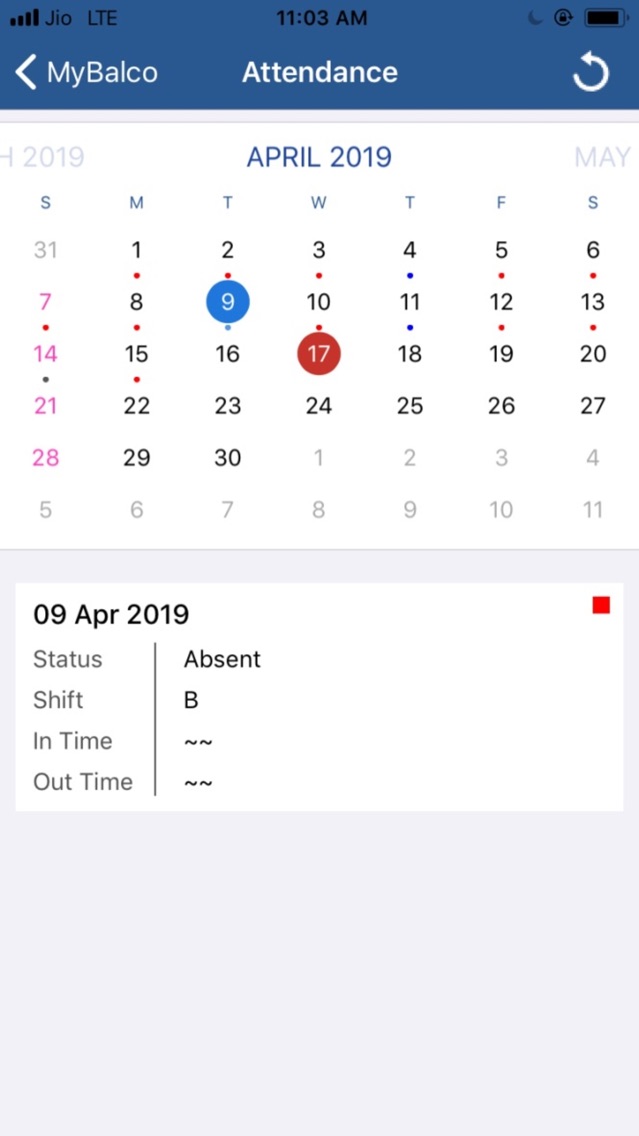The height and width of the screenshot is (1136, 639).
Task: Go back to MyBalco
Action: click(86, 73)
